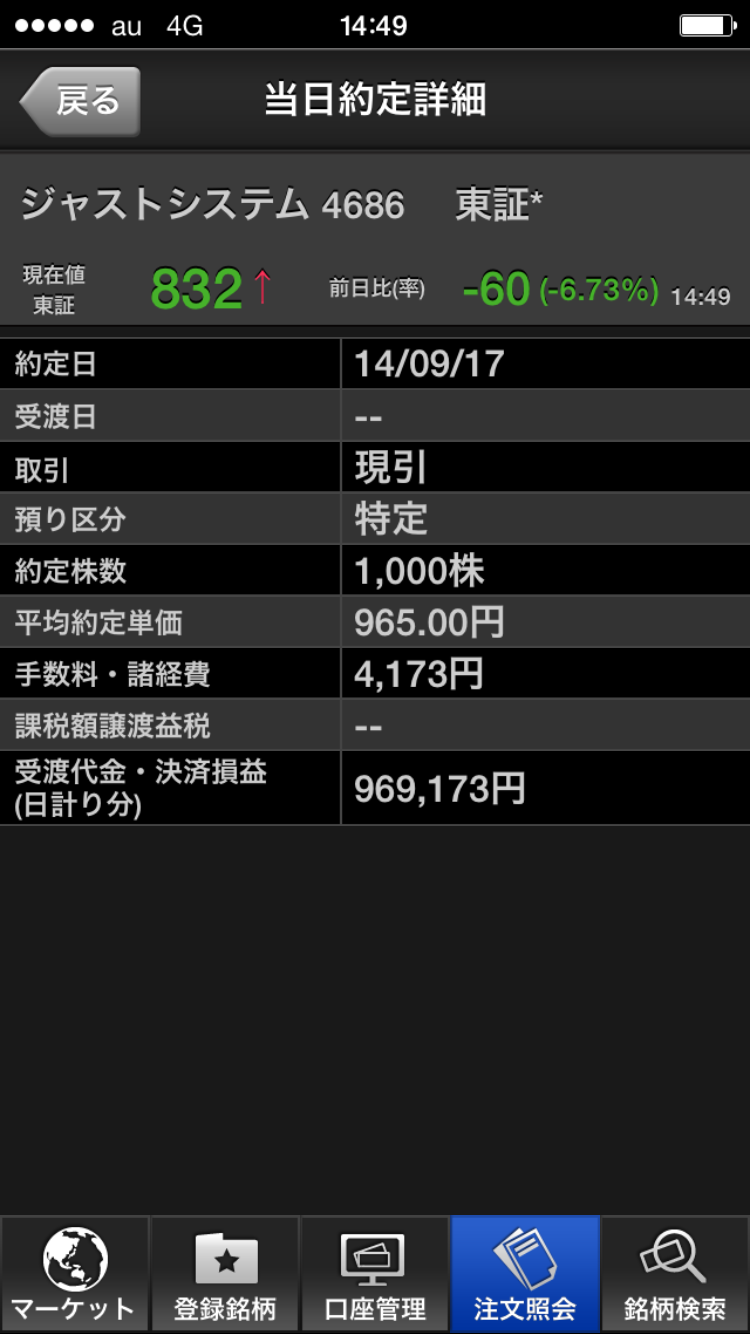Switch to the マーケット tab
This screenshot has width=750, height=1334.
[x=75, y=1274]
